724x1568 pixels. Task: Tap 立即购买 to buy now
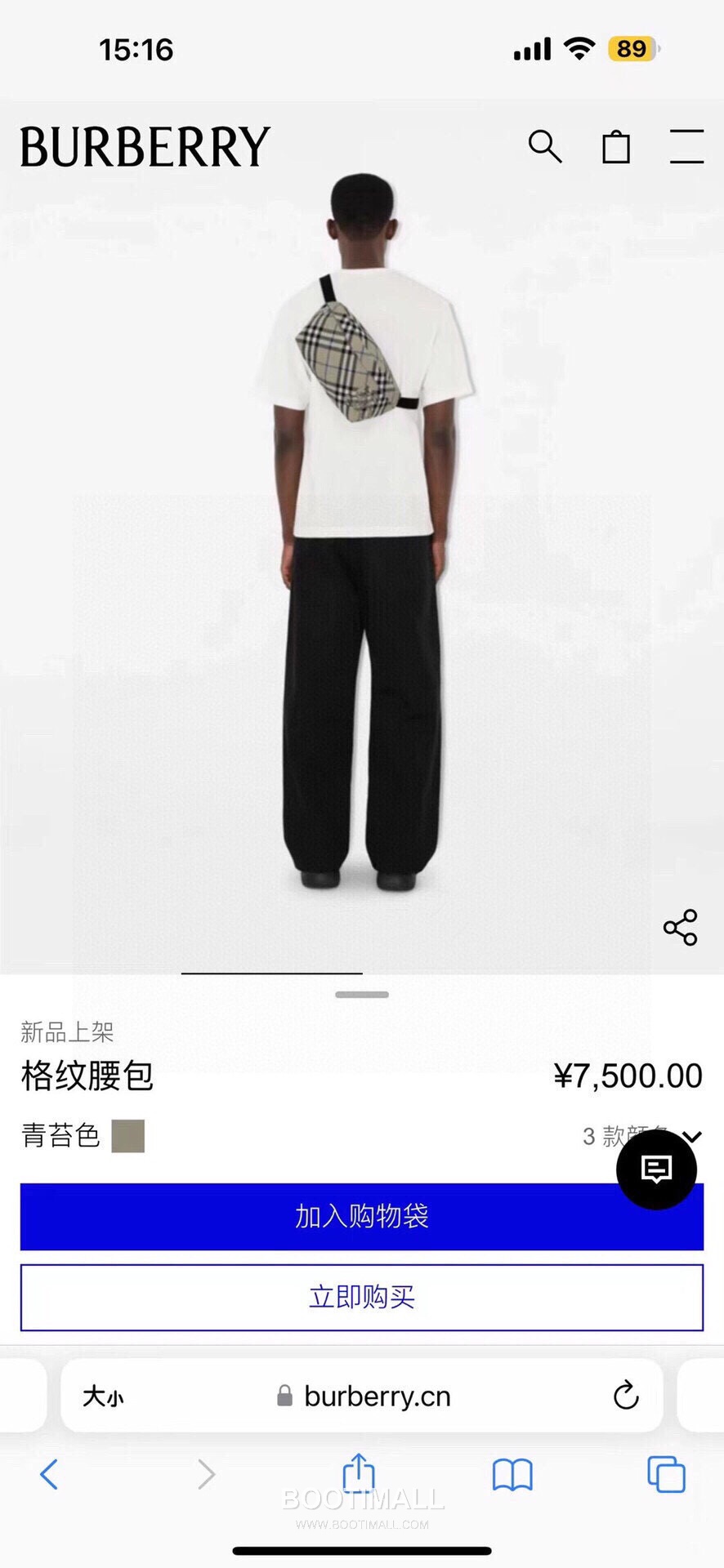pos(361,1297)
